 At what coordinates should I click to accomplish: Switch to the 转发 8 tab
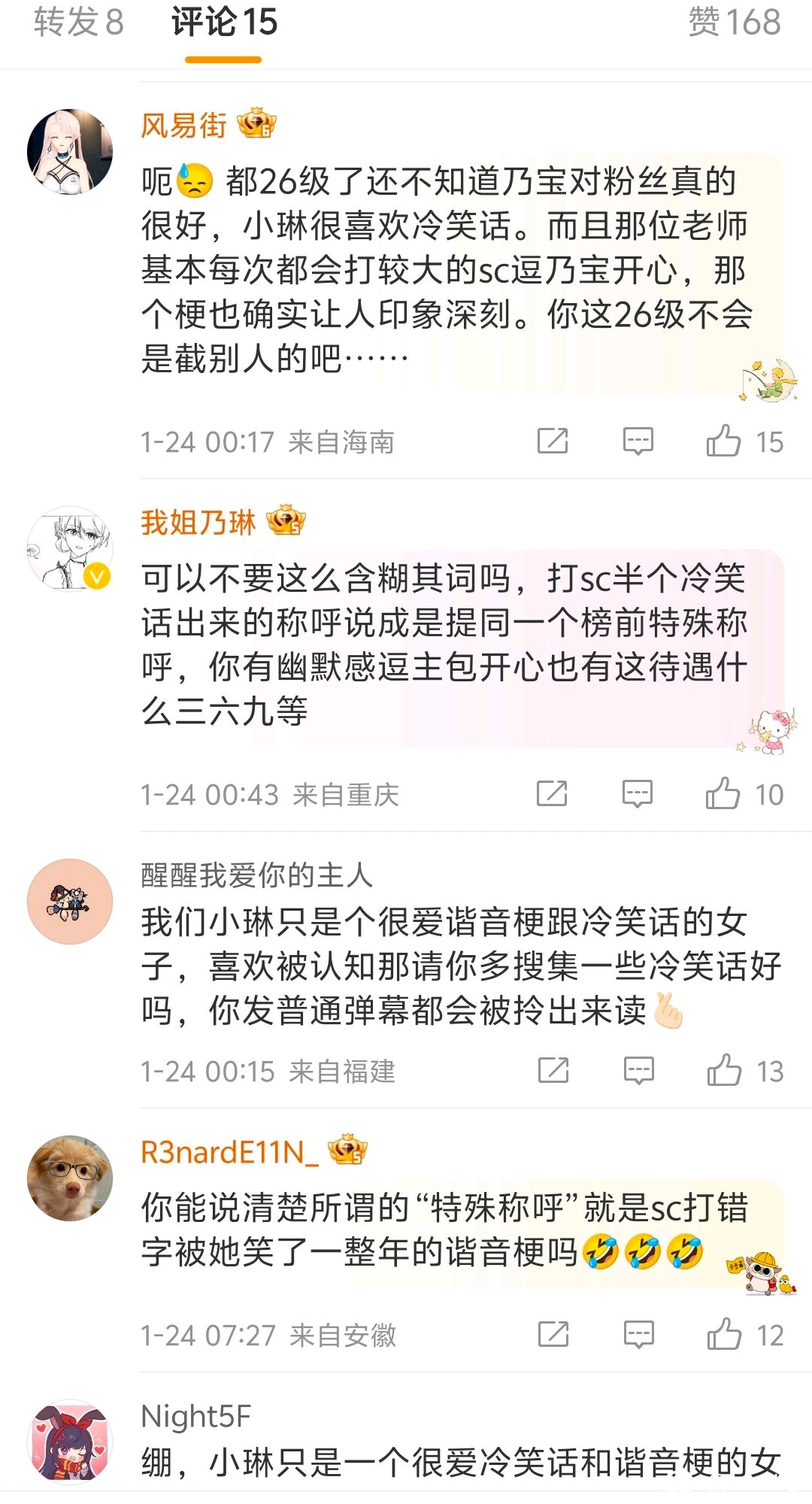click(78, 23)
